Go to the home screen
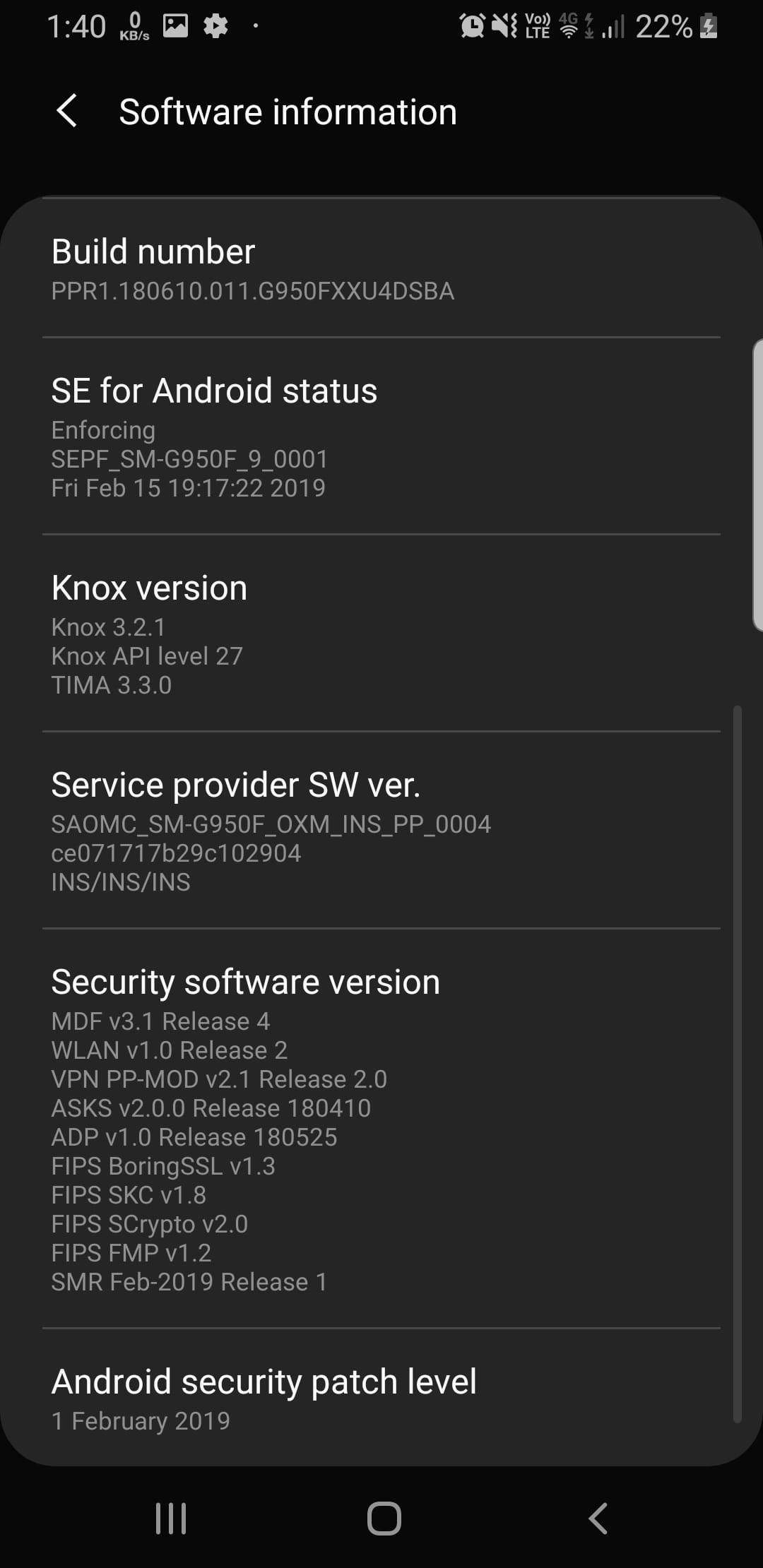Viewport: 763px width, 1568px height. 384,1518
